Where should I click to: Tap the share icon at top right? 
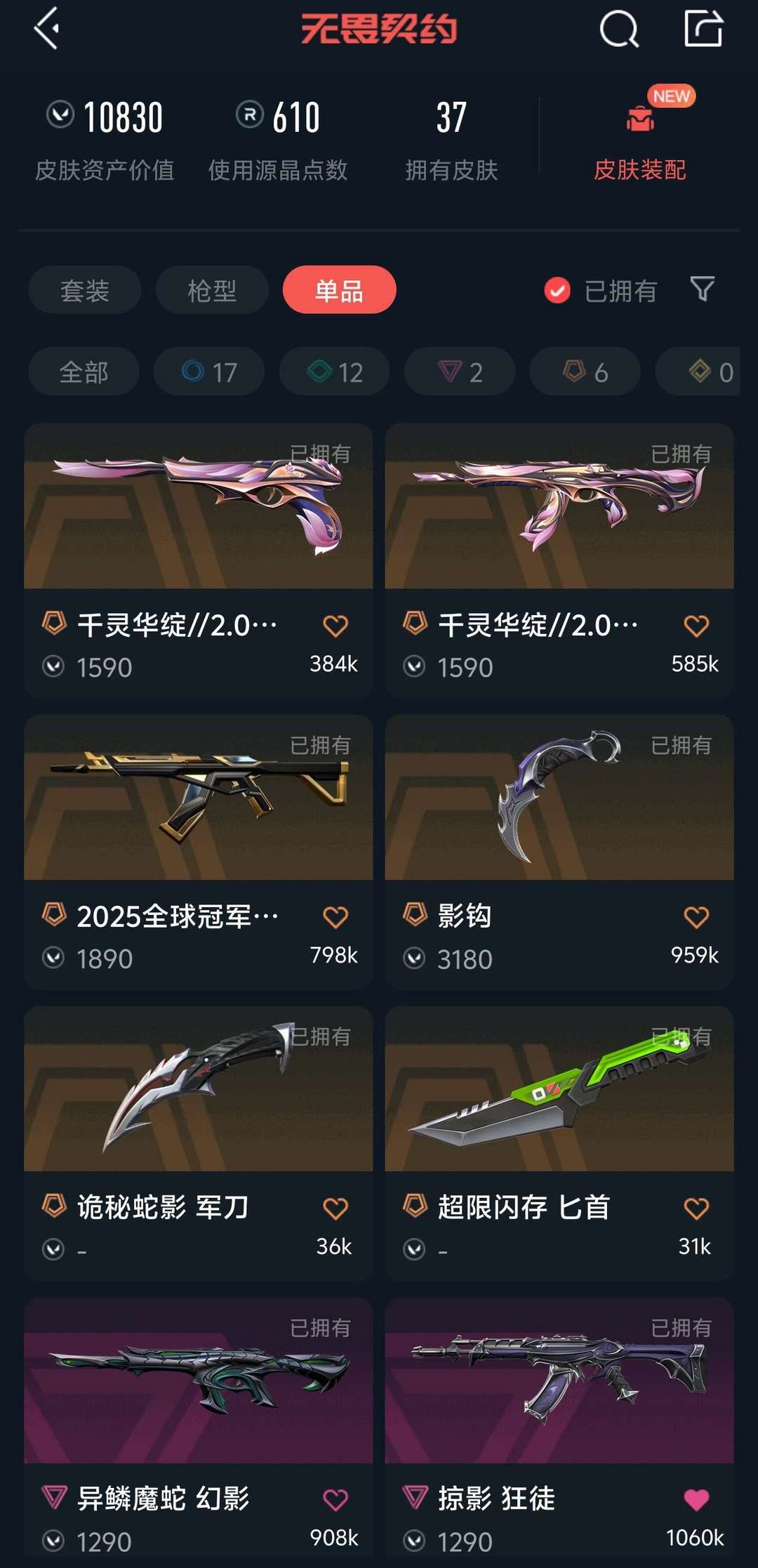[x=703, y=29]
